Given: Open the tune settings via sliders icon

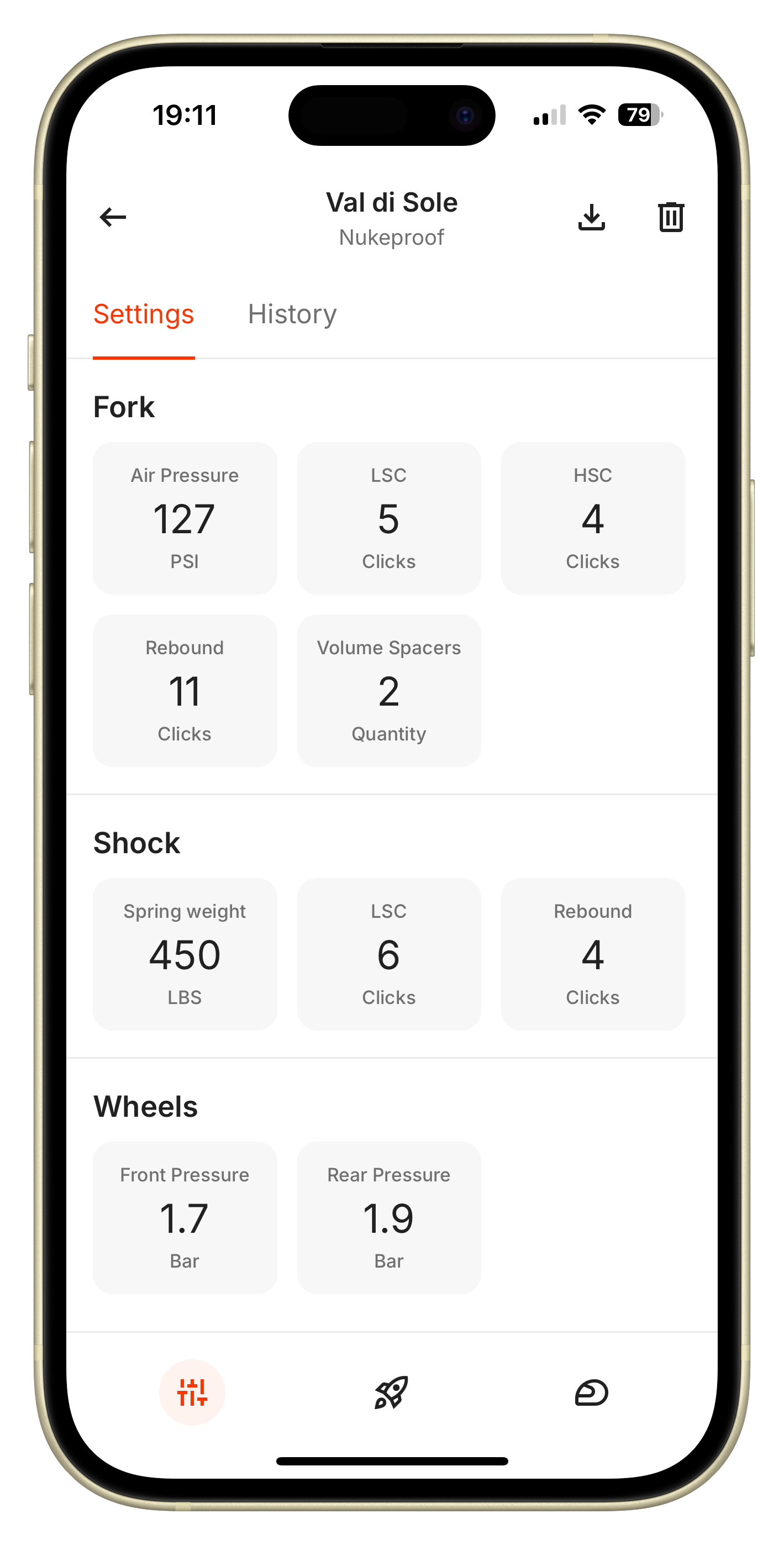Looking at the screenshot, I should click(191, 1392).
